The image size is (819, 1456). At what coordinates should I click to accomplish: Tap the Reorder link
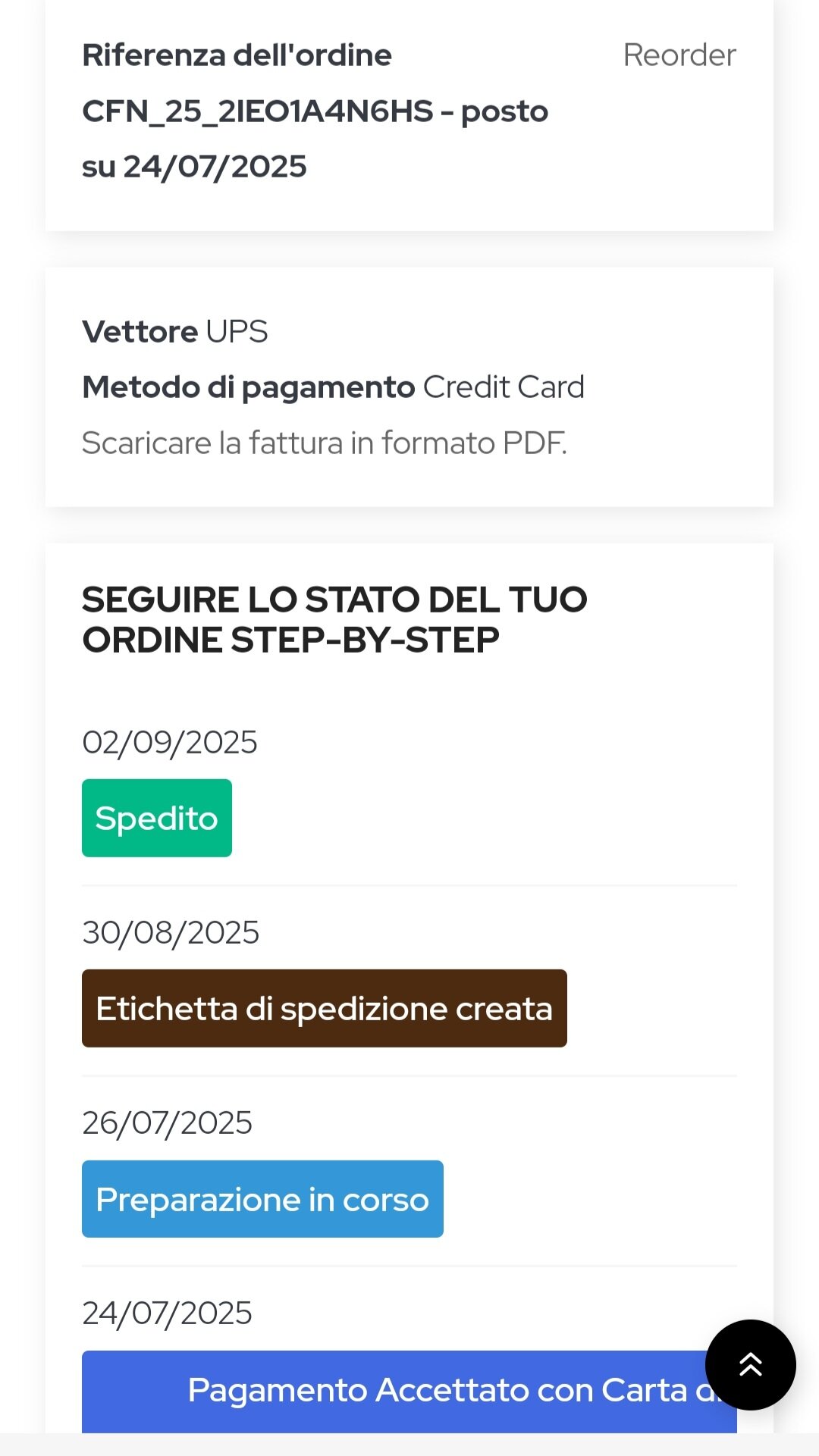[x=679, y=55]
